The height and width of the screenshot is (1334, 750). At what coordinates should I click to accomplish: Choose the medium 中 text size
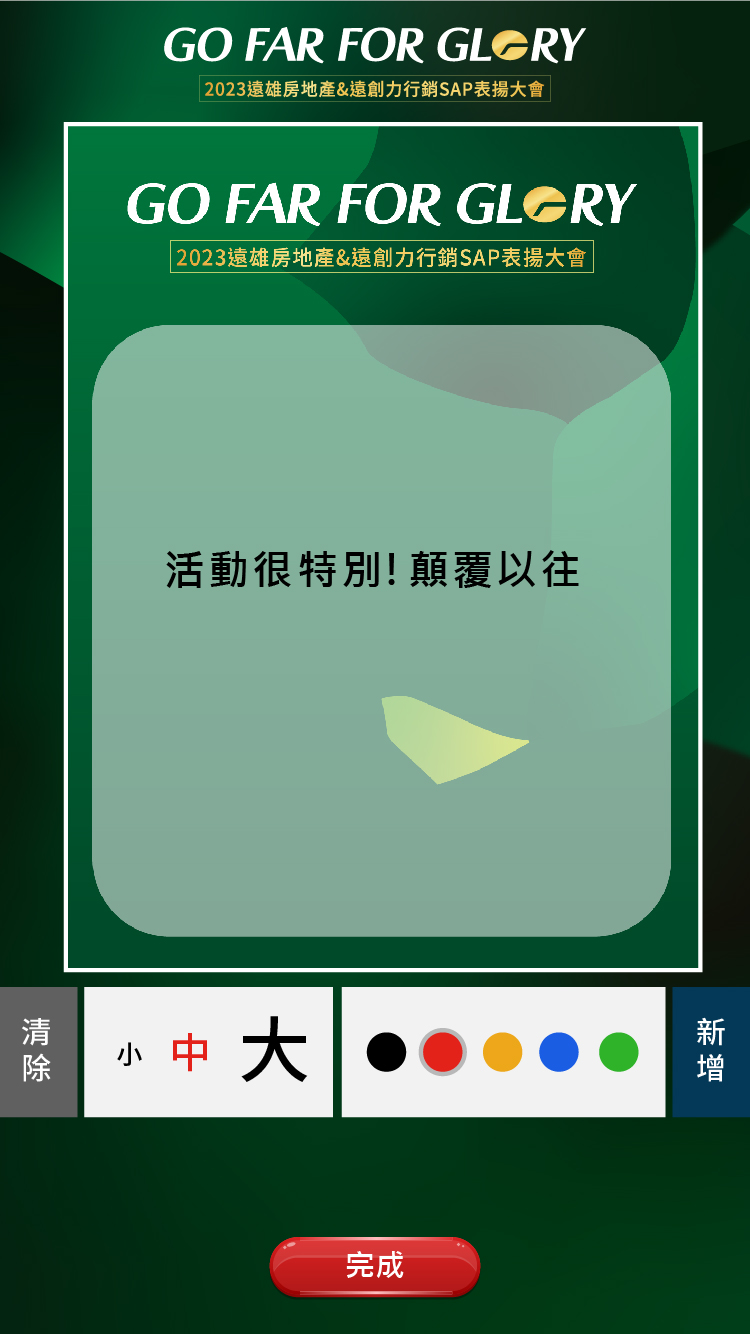pyautogui.click(x=190, y=1052)
